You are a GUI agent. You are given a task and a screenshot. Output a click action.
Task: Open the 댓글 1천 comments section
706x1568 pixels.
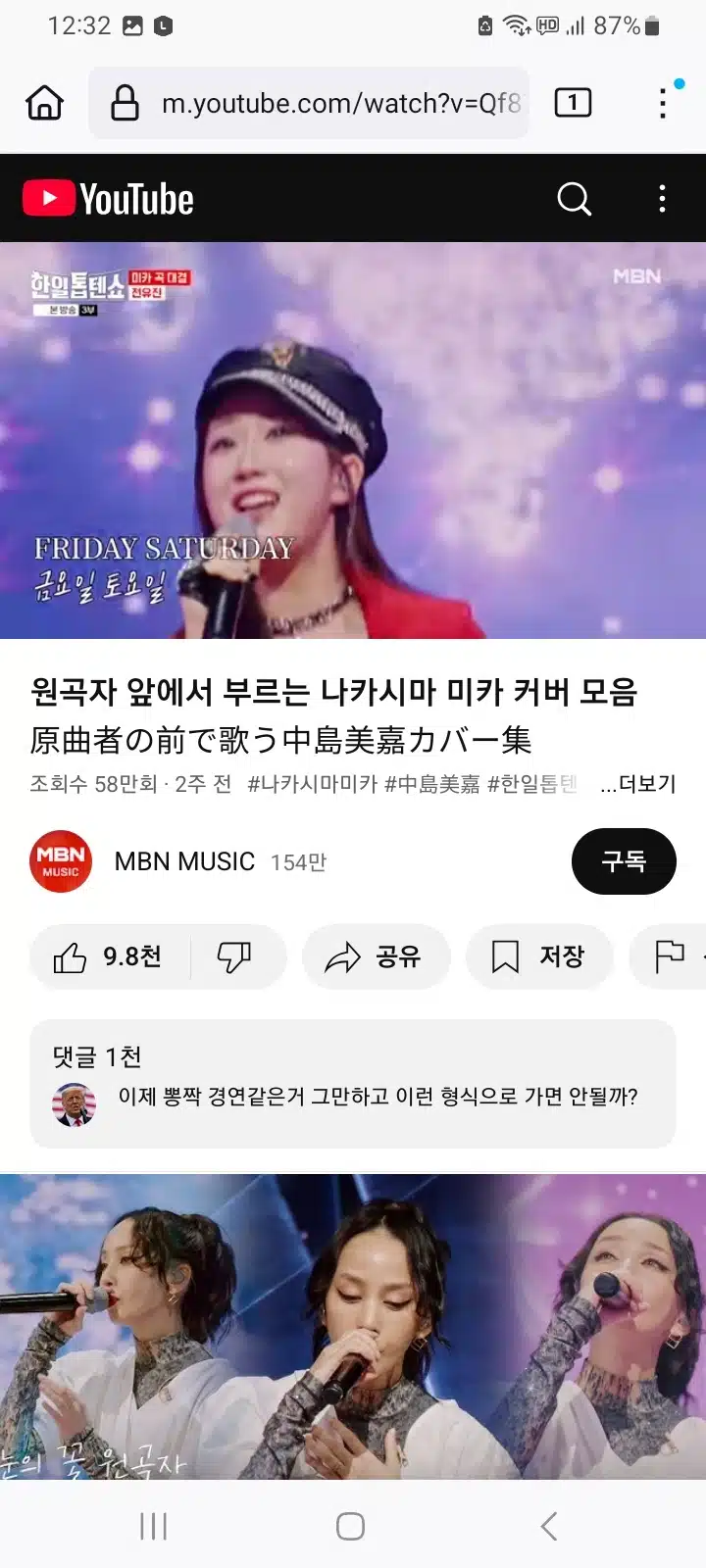tap(353, 1083)
